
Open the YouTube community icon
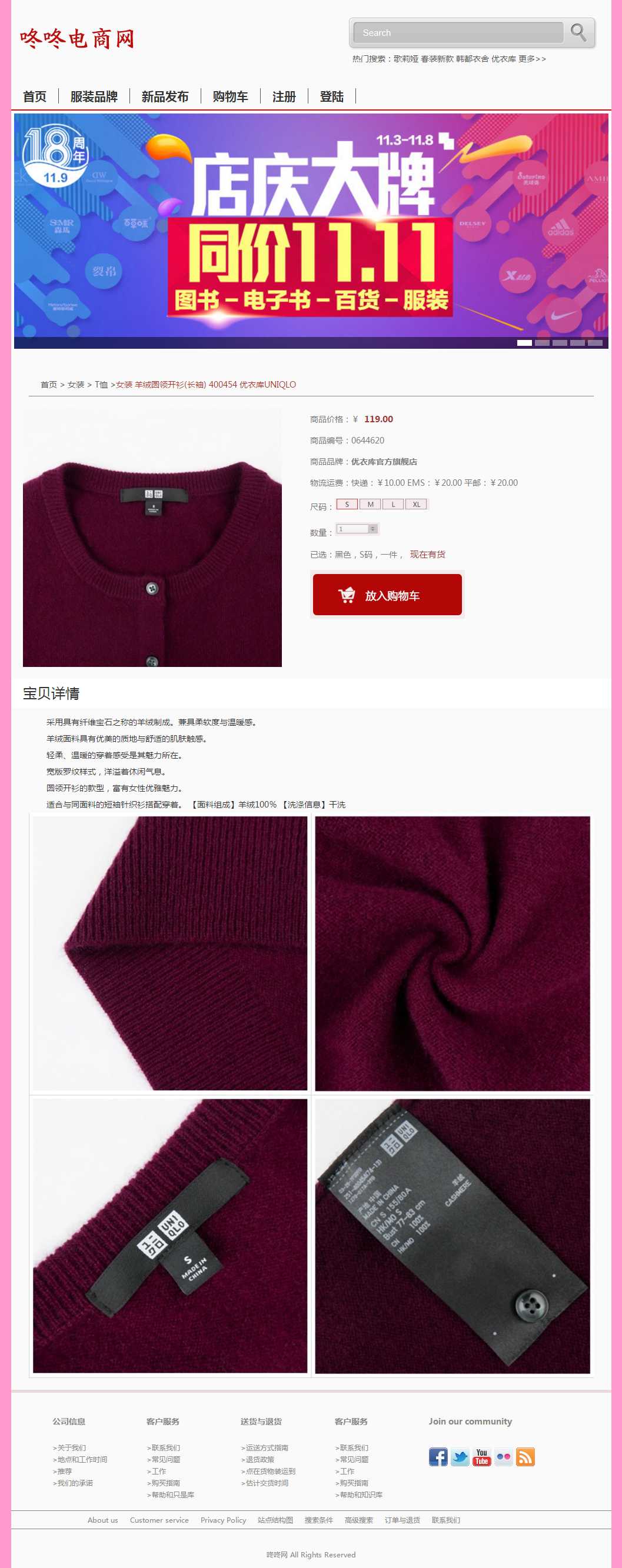tap(481, 1457)
